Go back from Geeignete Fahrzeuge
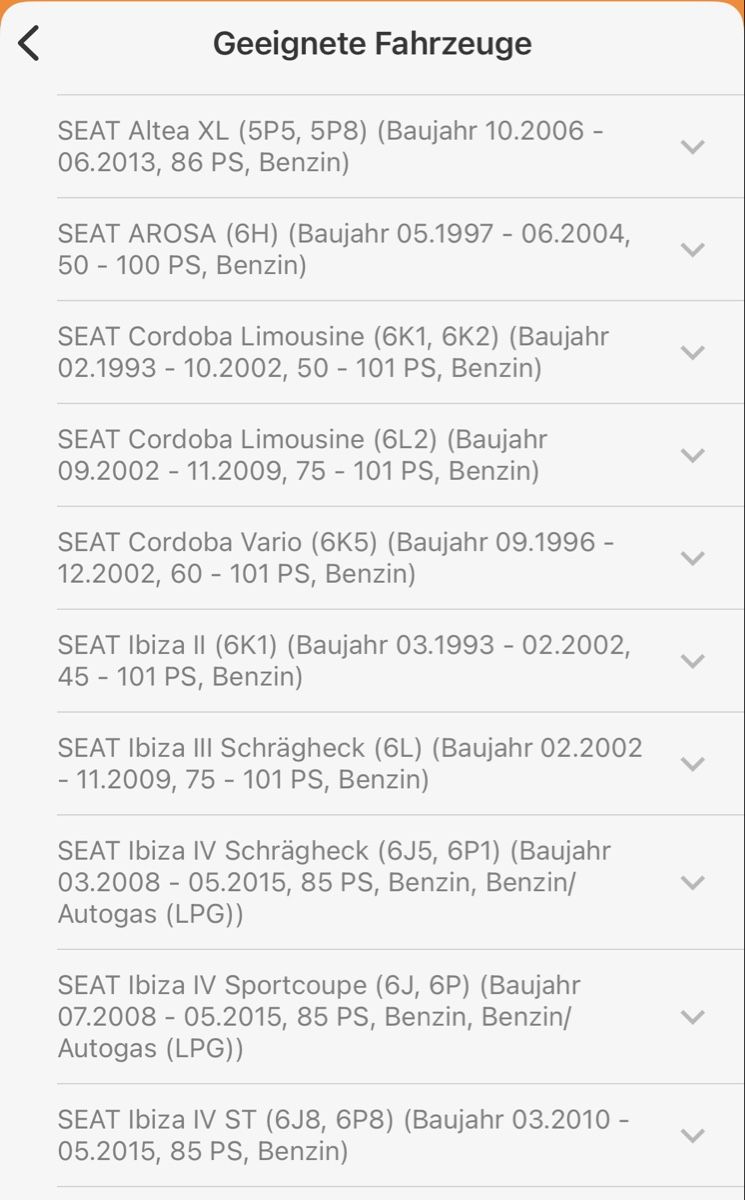Screen dimensions: 745x1200 (x=30, y=44)
